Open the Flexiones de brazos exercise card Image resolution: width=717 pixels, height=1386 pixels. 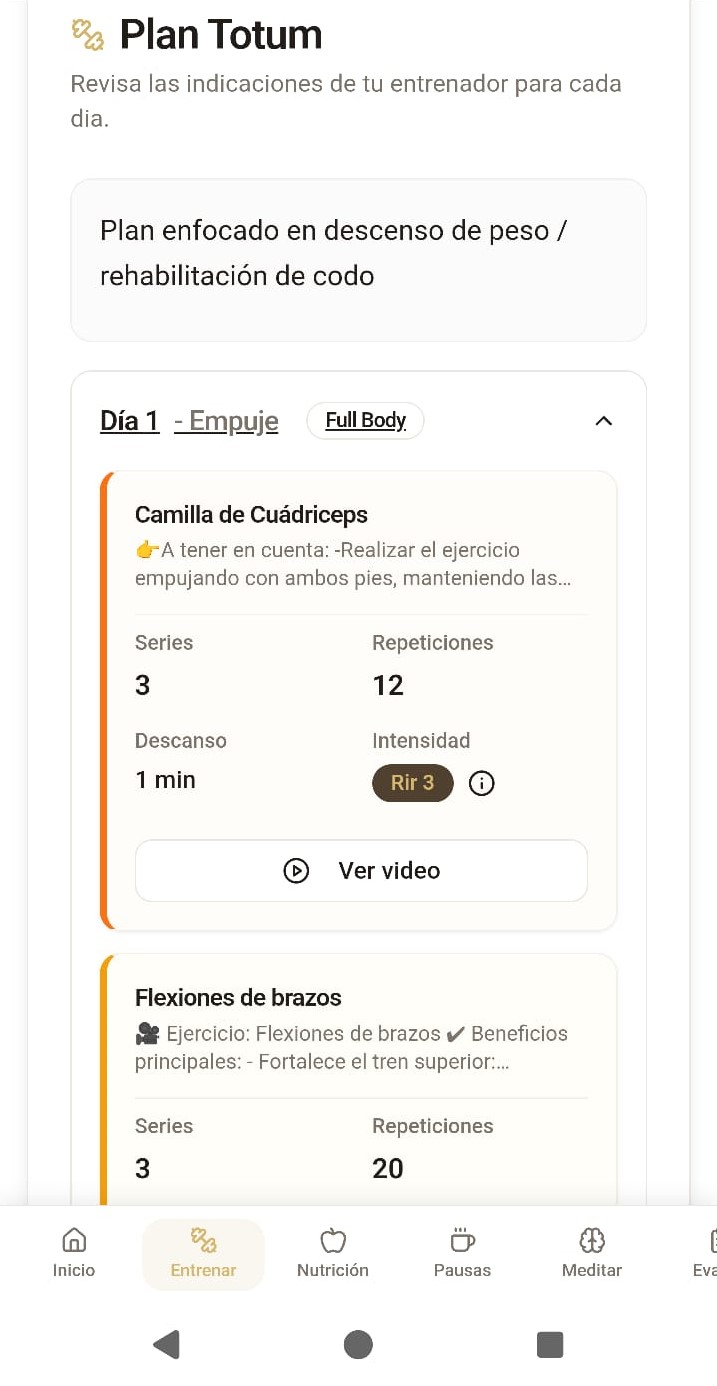tap(238, 998)
